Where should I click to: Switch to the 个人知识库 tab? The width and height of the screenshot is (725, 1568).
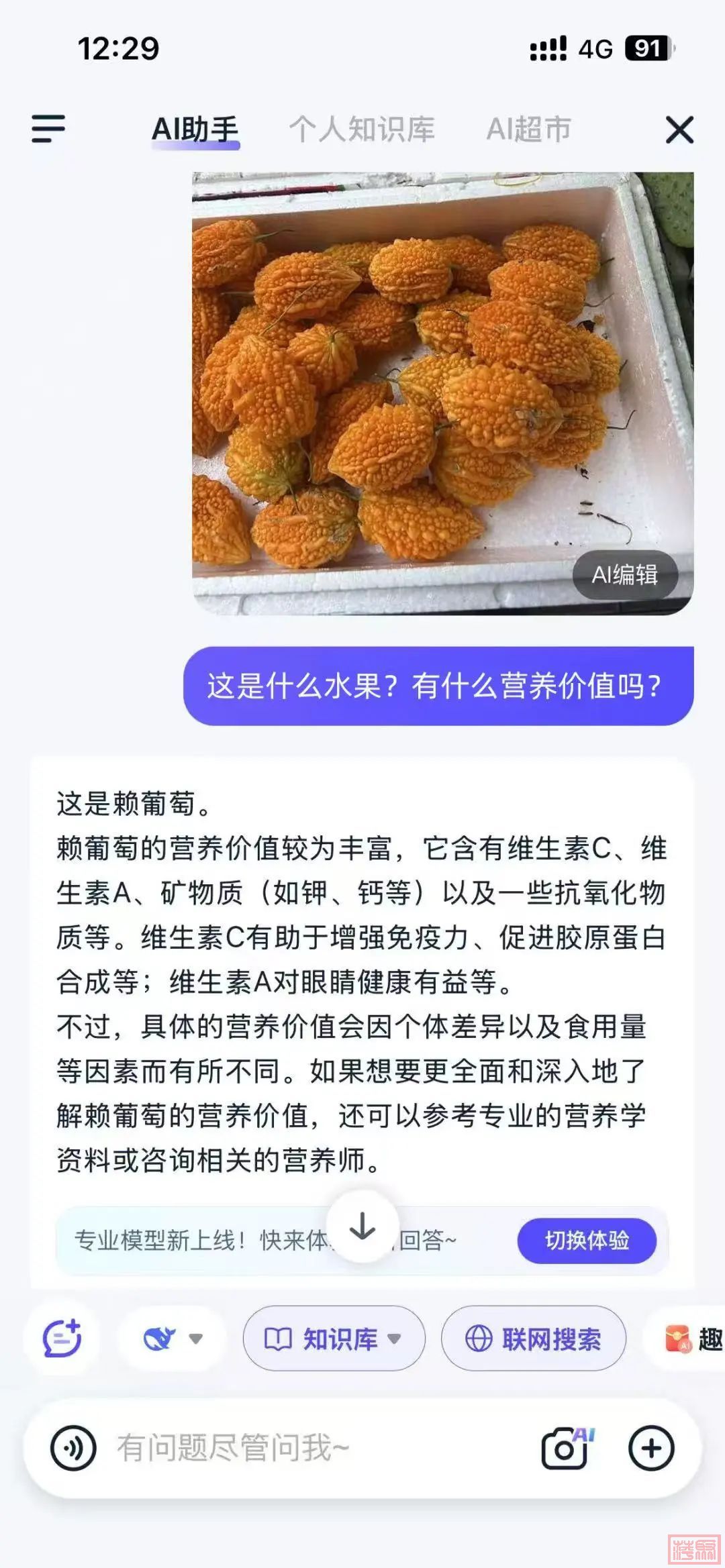click(x=362, y=129)
